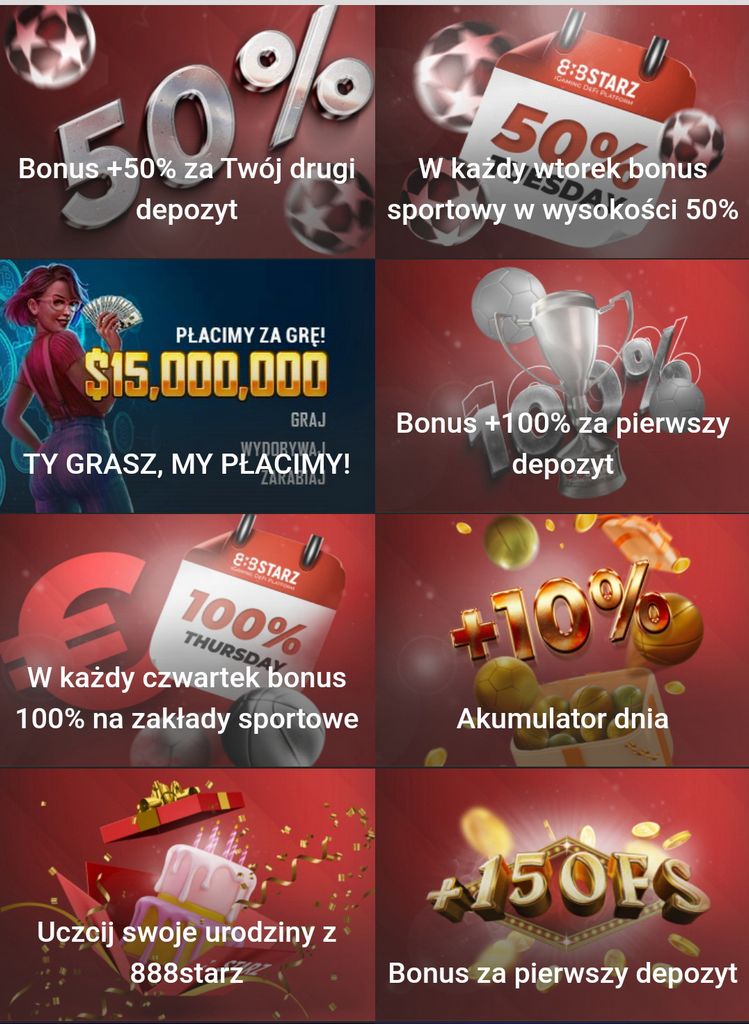Open the Tuesday 50% sports bonus promo
Viewport: 749px width, 1024px height.
coord(562,130)
